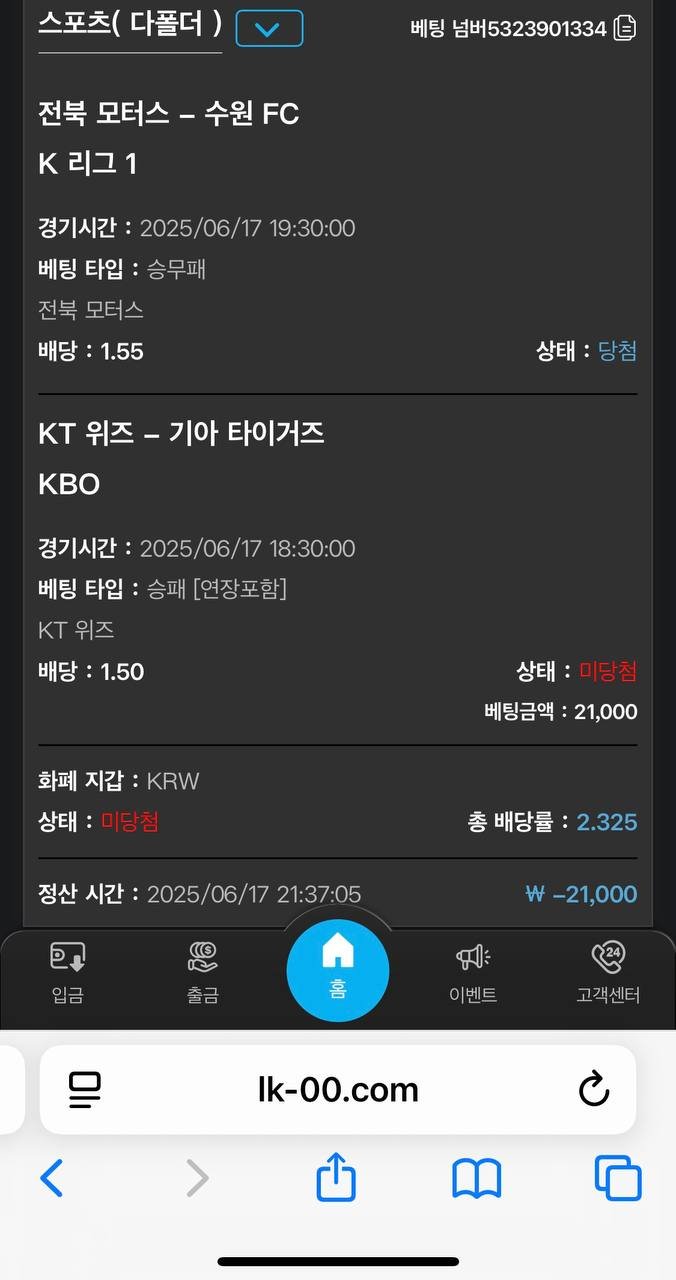
Task: Show all open Safari tabs
Action: coord(618,1179)
